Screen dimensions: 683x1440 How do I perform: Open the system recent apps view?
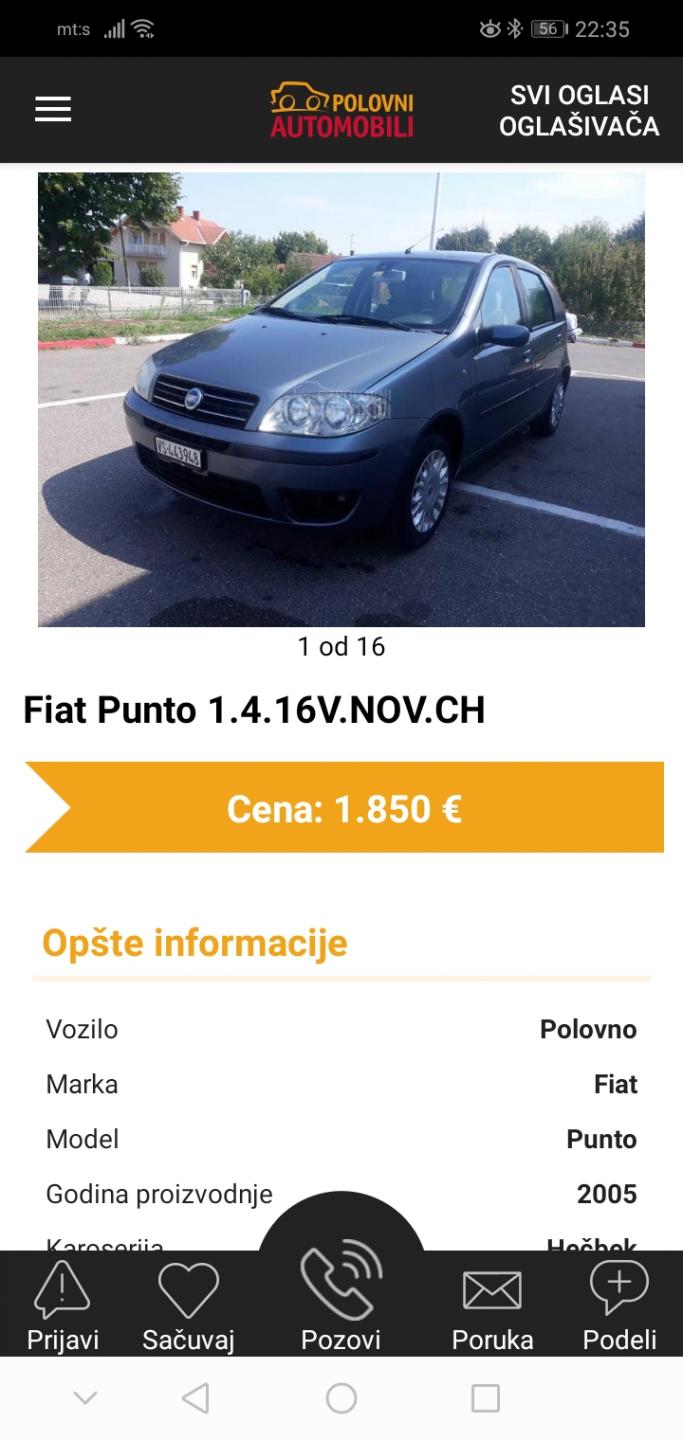[485, 1398]
